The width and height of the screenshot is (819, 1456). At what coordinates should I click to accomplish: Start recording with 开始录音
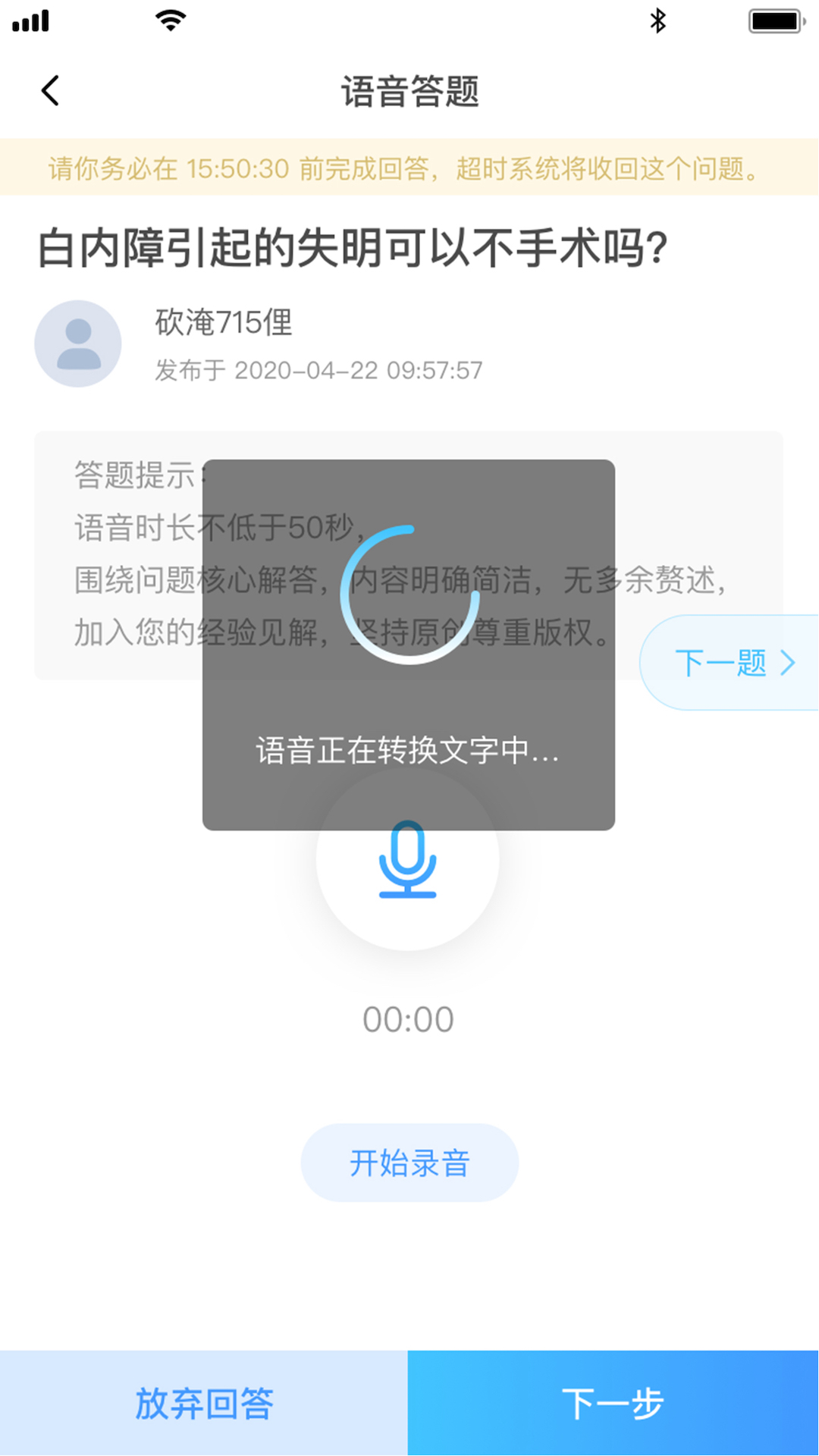409,1163
